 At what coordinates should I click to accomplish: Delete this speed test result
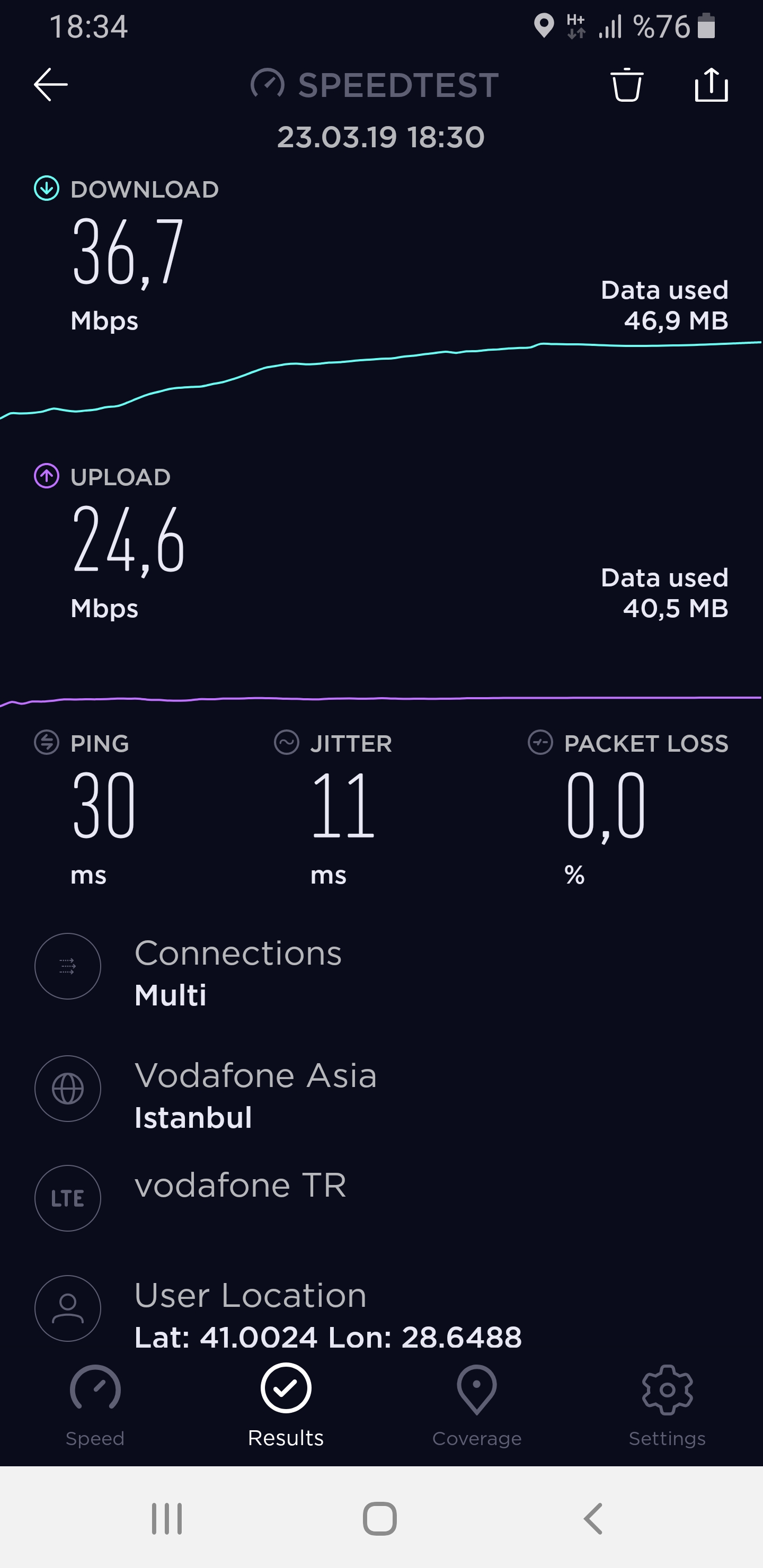[x=627, y=85]
